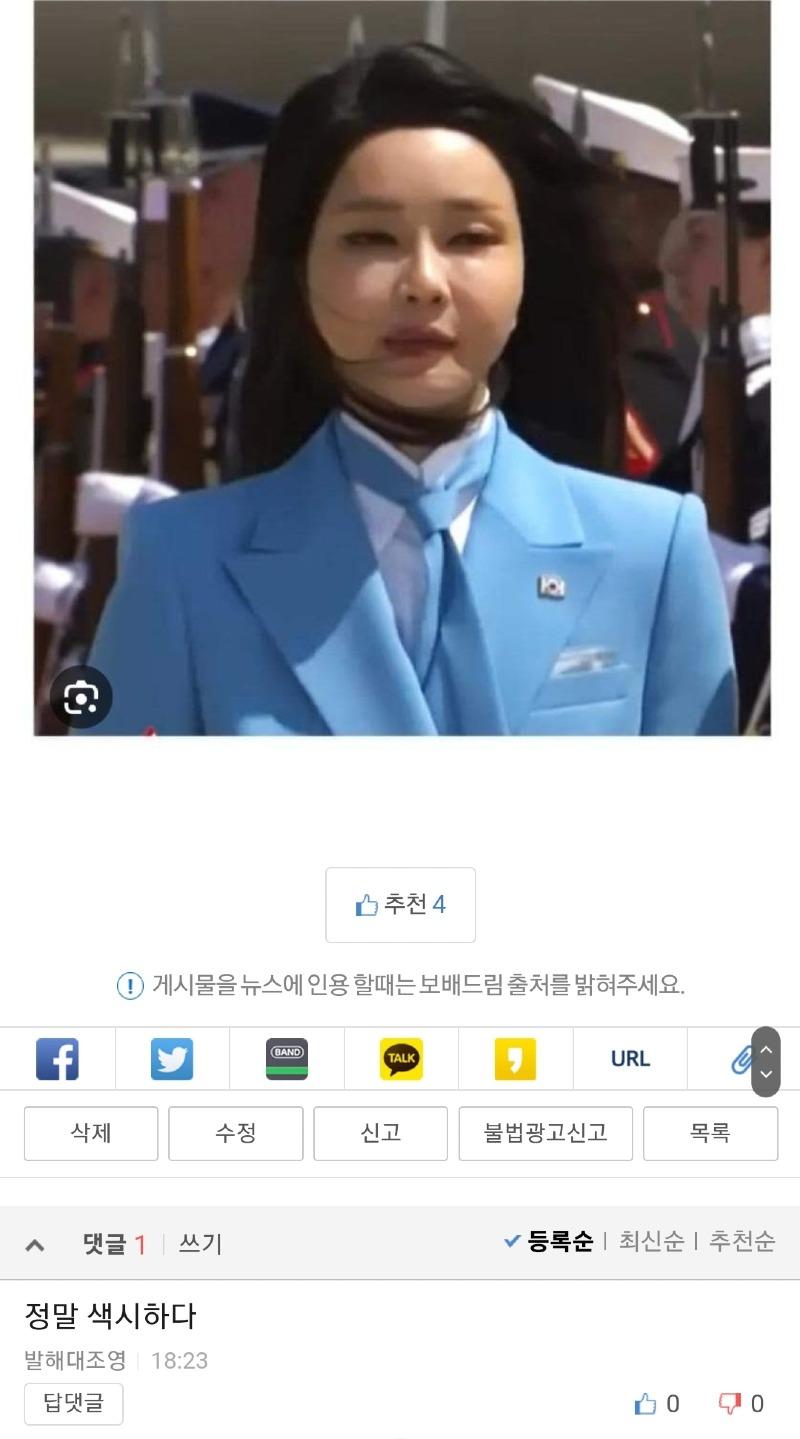
Task: Send this post via KakaoTalk
Action: pyautogui.click(x=401, y=1059)
